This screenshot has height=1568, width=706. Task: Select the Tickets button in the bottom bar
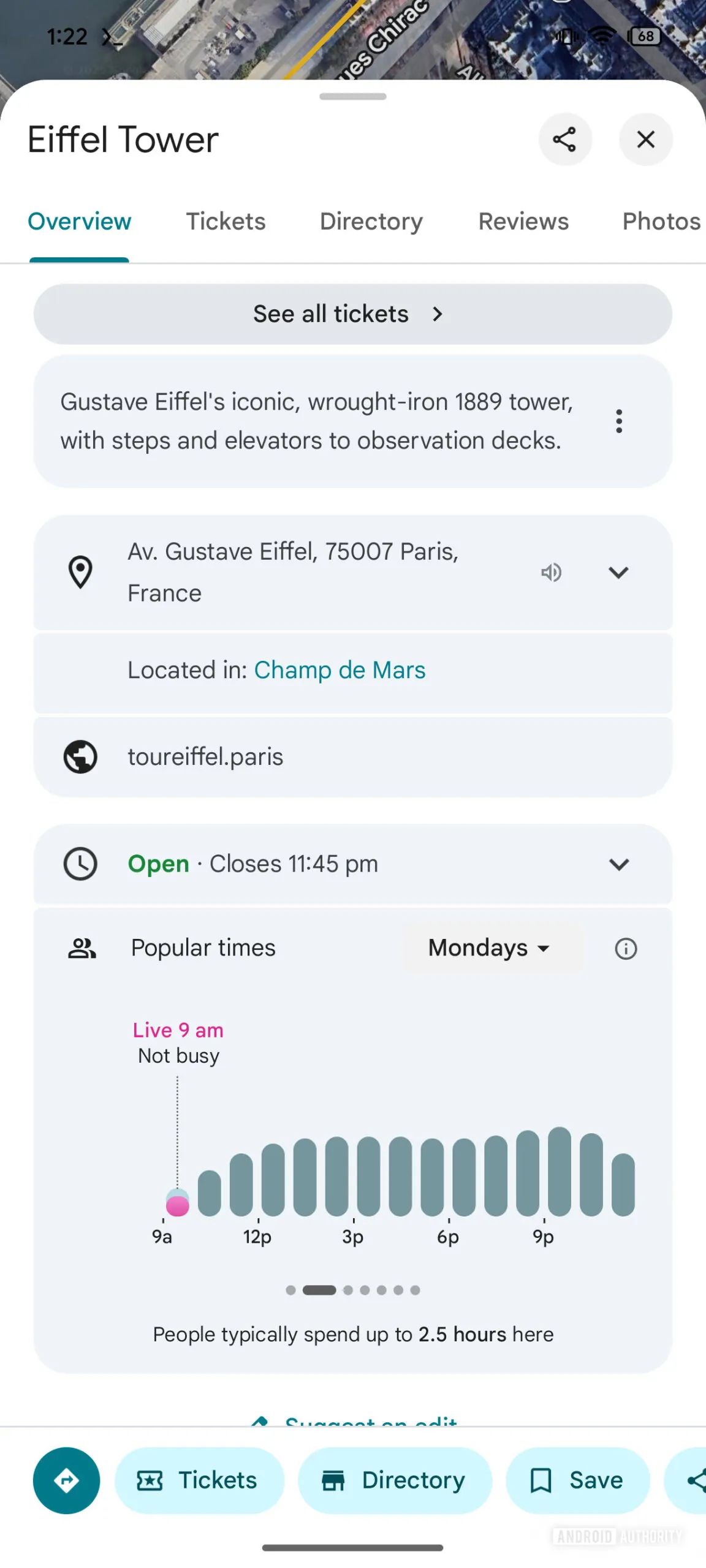(199, 1480)
